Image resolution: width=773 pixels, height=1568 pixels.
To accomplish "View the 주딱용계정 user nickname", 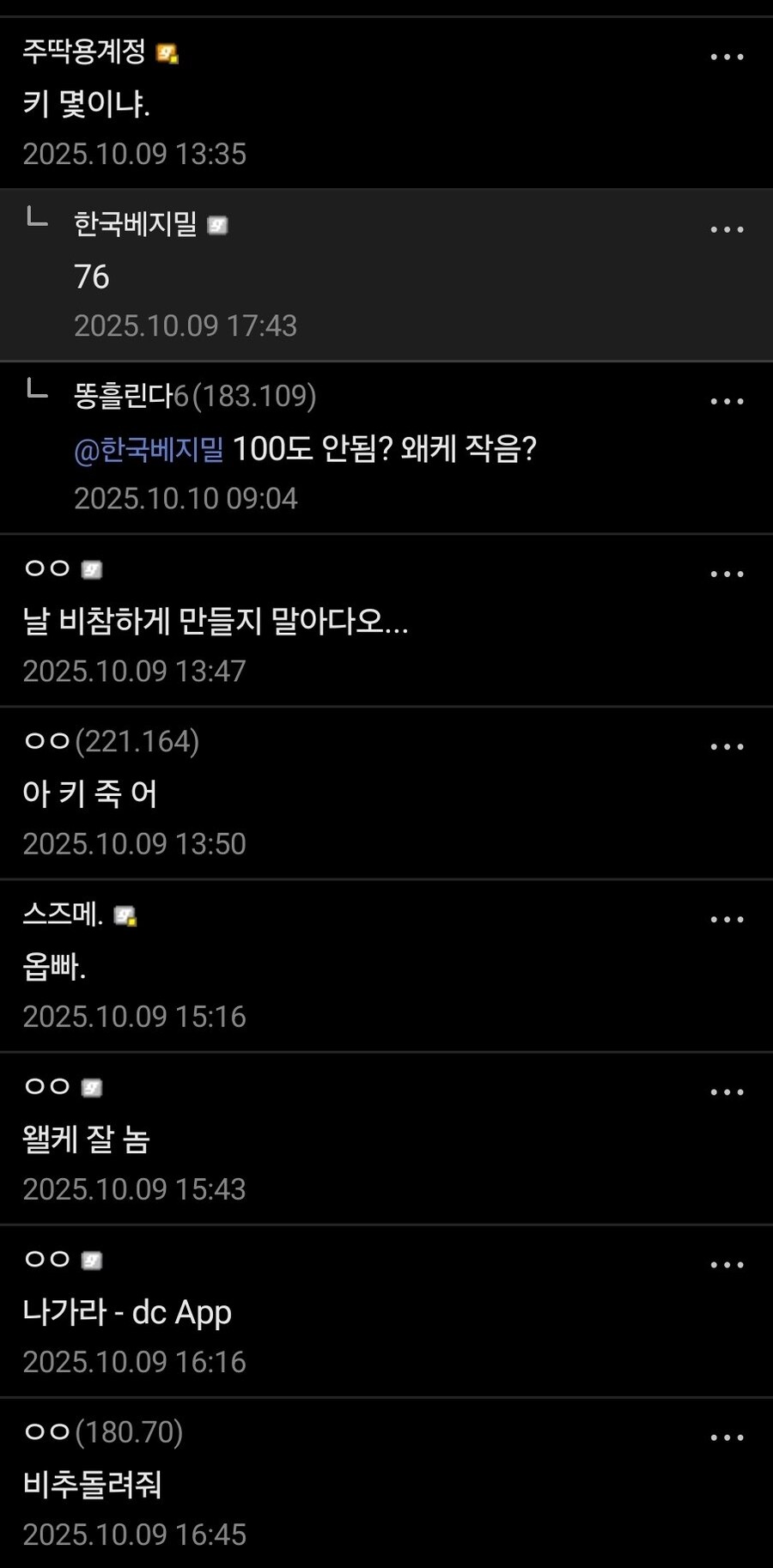I will click(84, 52).
